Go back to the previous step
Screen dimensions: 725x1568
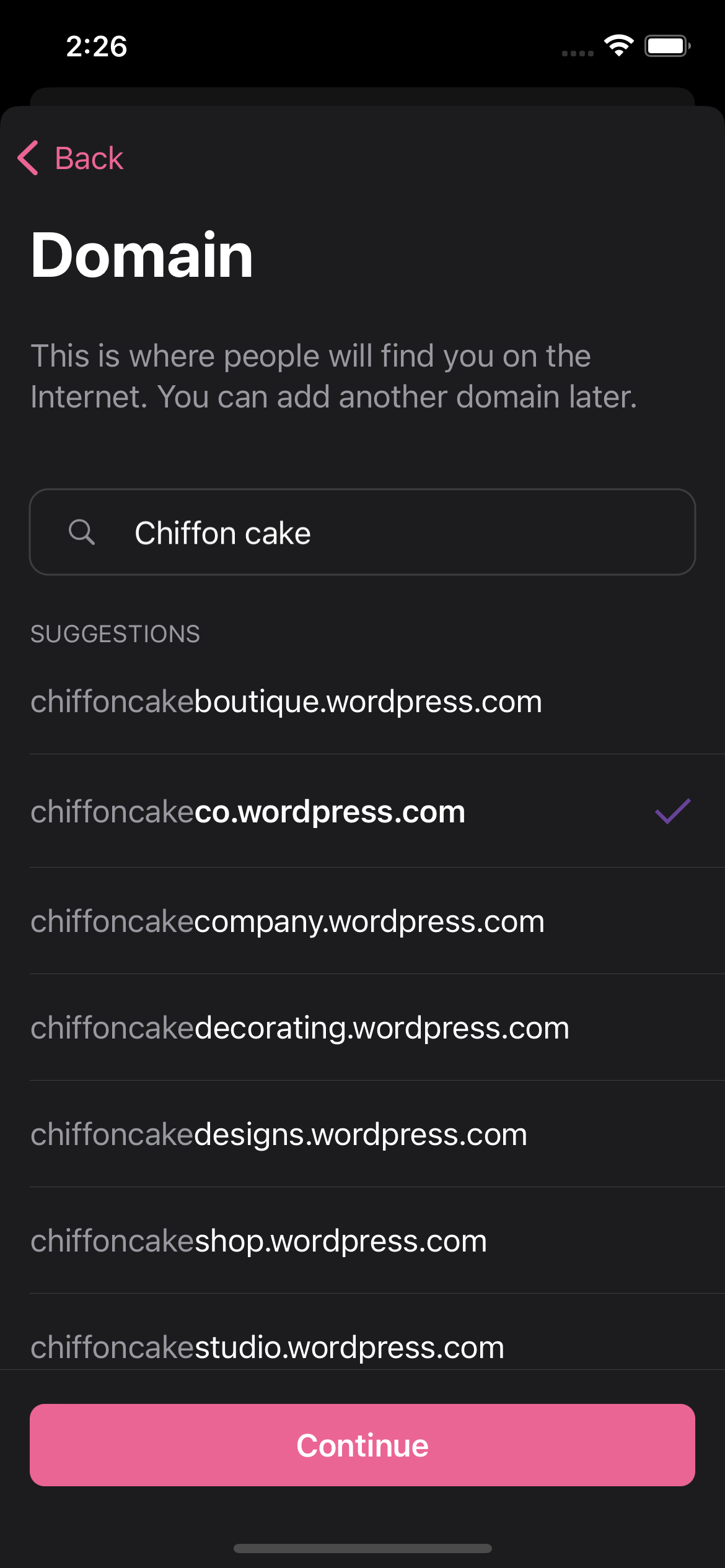(x=71, y=159)
